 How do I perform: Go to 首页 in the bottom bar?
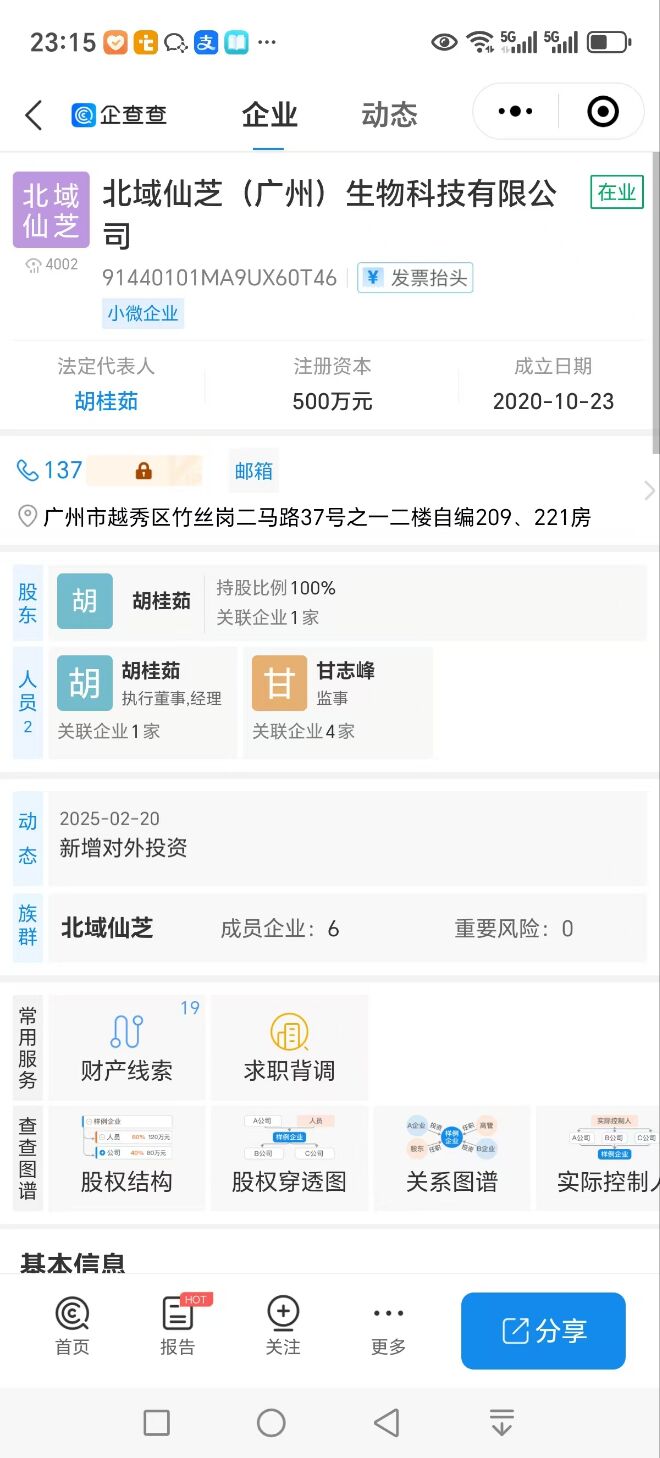pos(72,1327)
